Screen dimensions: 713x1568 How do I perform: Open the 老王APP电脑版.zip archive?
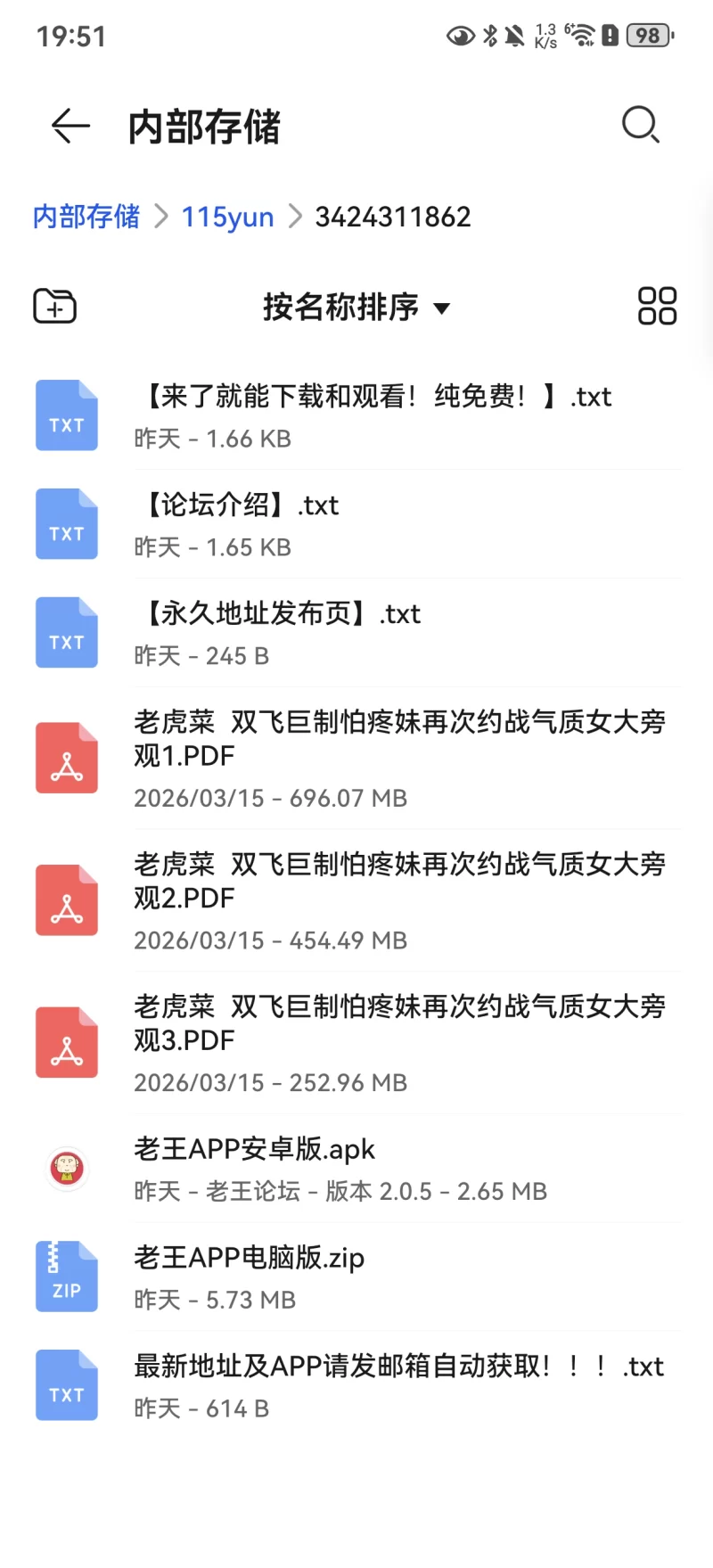coord(356,1277)
